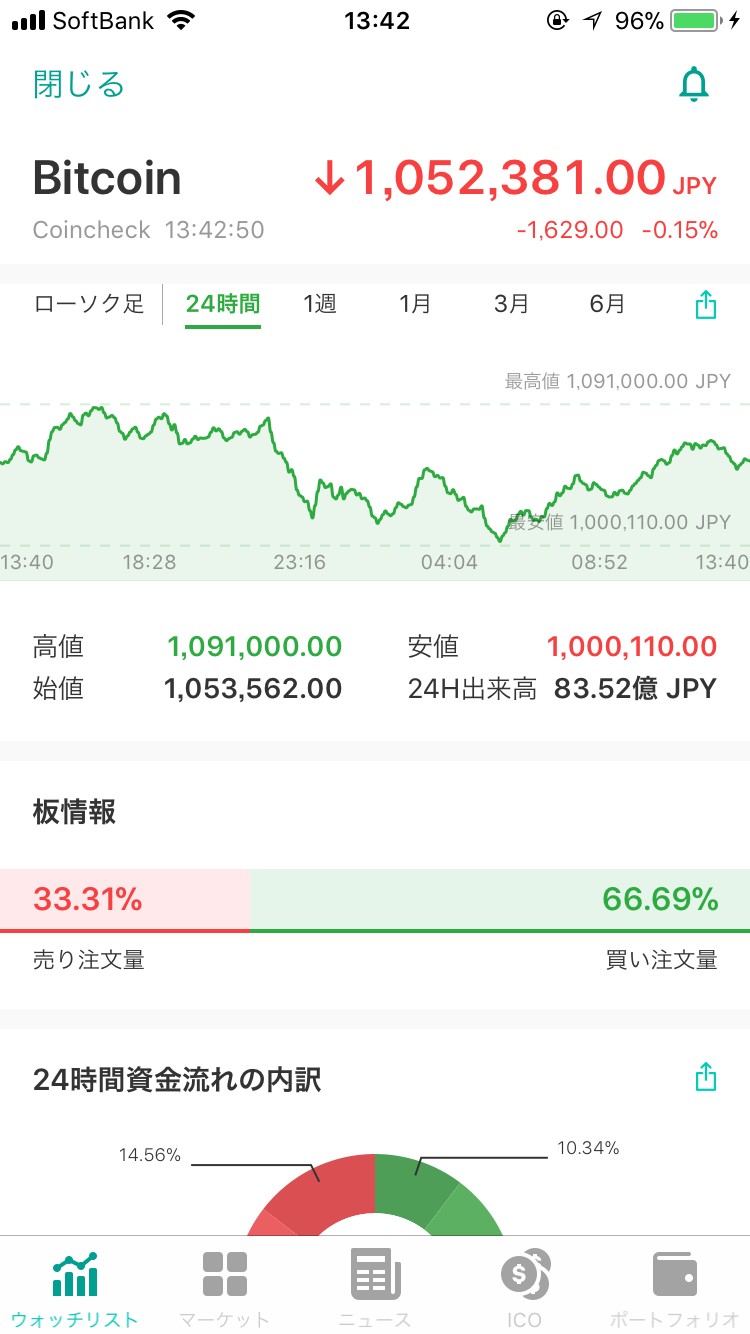Select the 3月 chart range
The height and width of the screenshot is (1334, 750).
click(511, 304)
